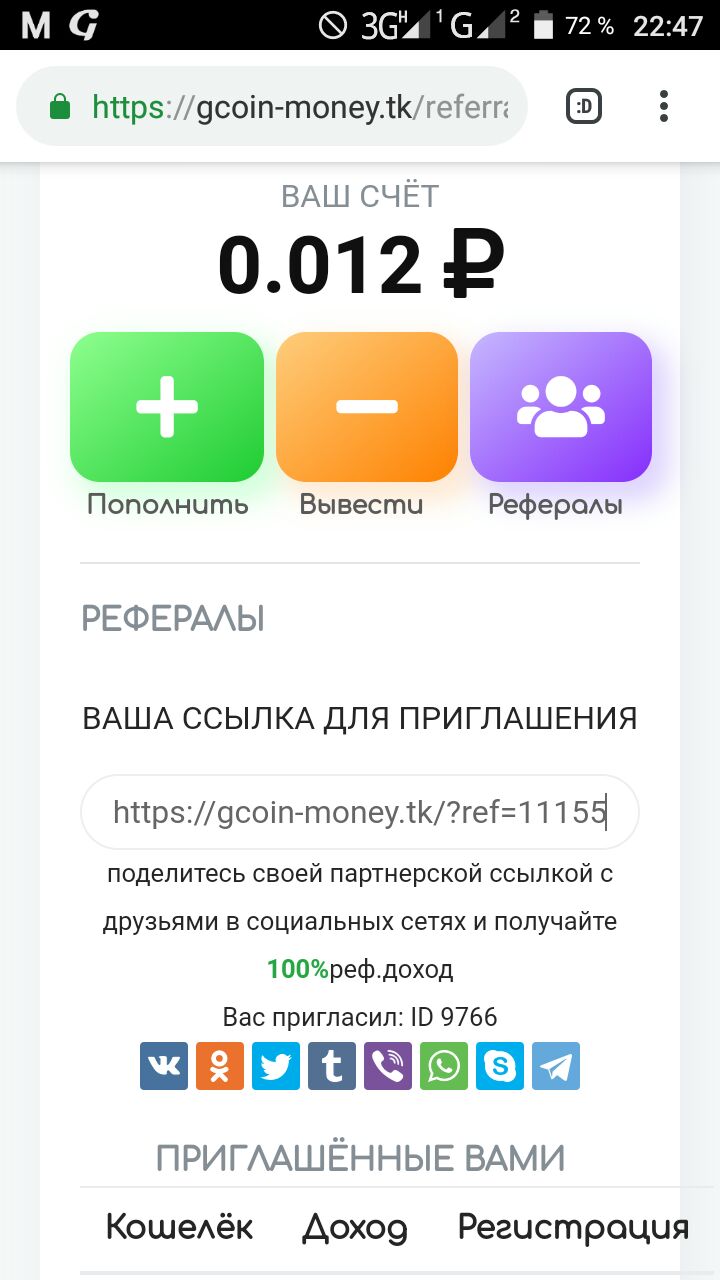Tap the orange Вывести button
This screenshot has height=1280, width=720.
coord(366,407)
